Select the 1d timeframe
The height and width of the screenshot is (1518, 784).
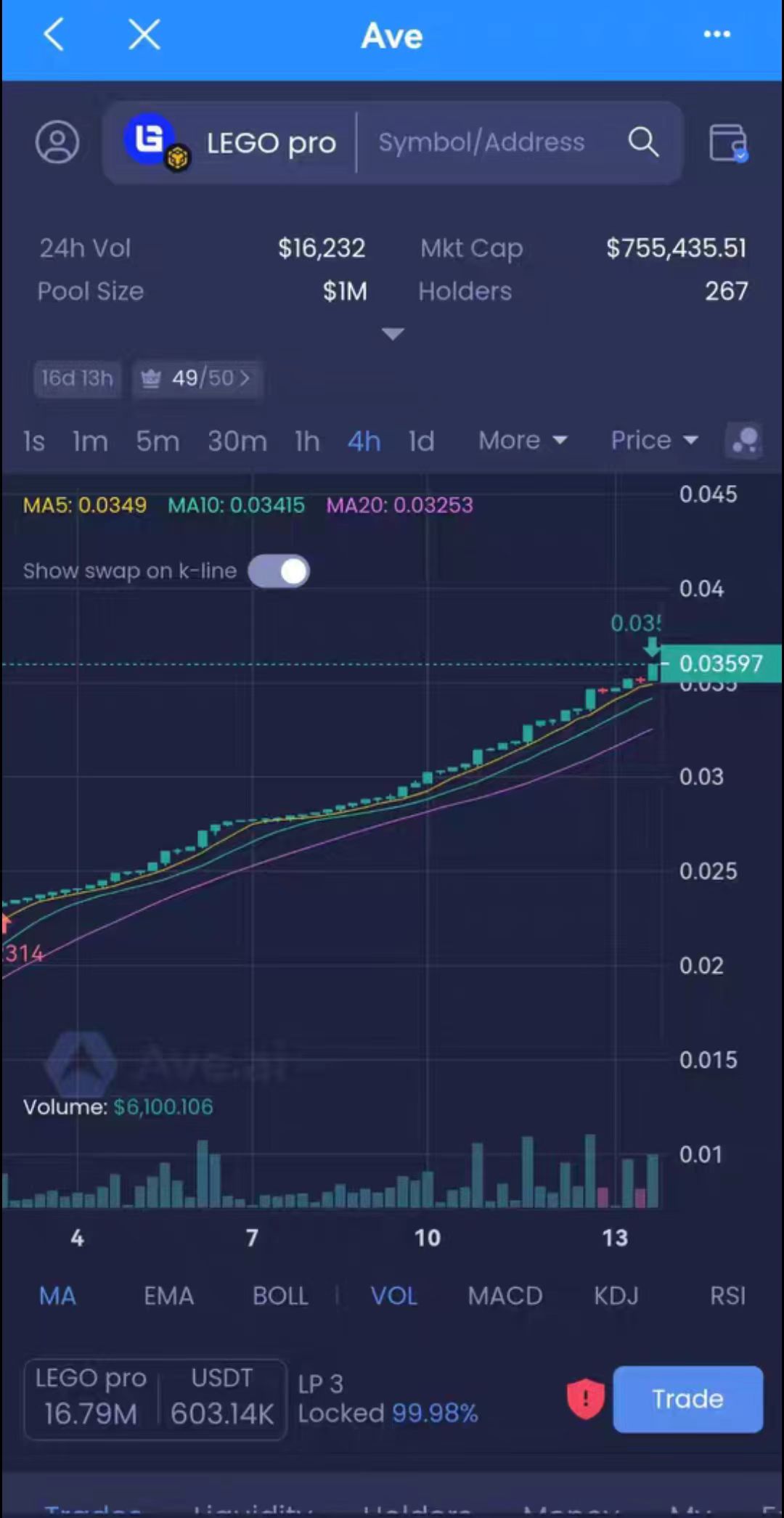pyautogui.click(x=421, y=441)
